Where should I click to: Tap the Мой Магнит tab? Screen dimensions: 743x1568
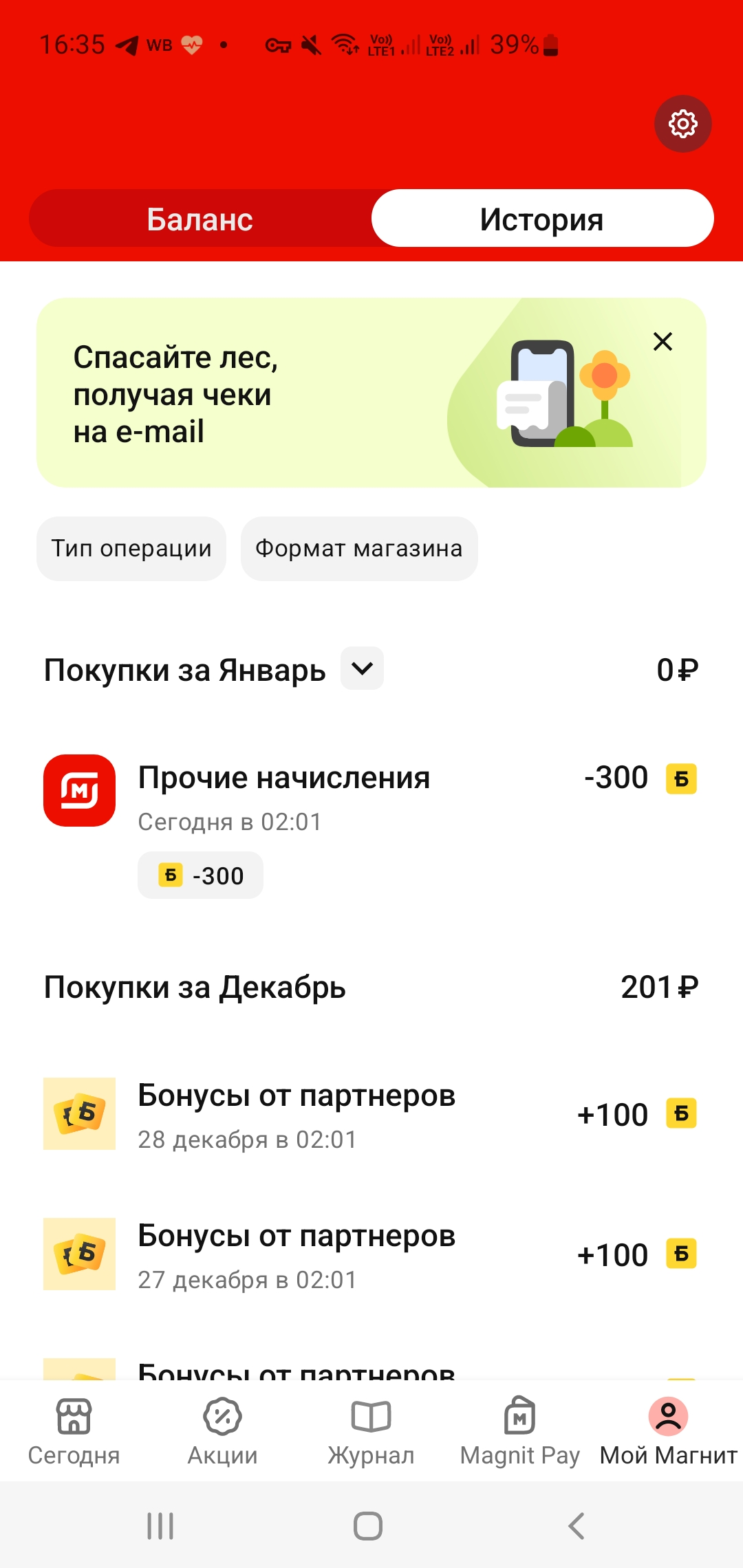669,1432
